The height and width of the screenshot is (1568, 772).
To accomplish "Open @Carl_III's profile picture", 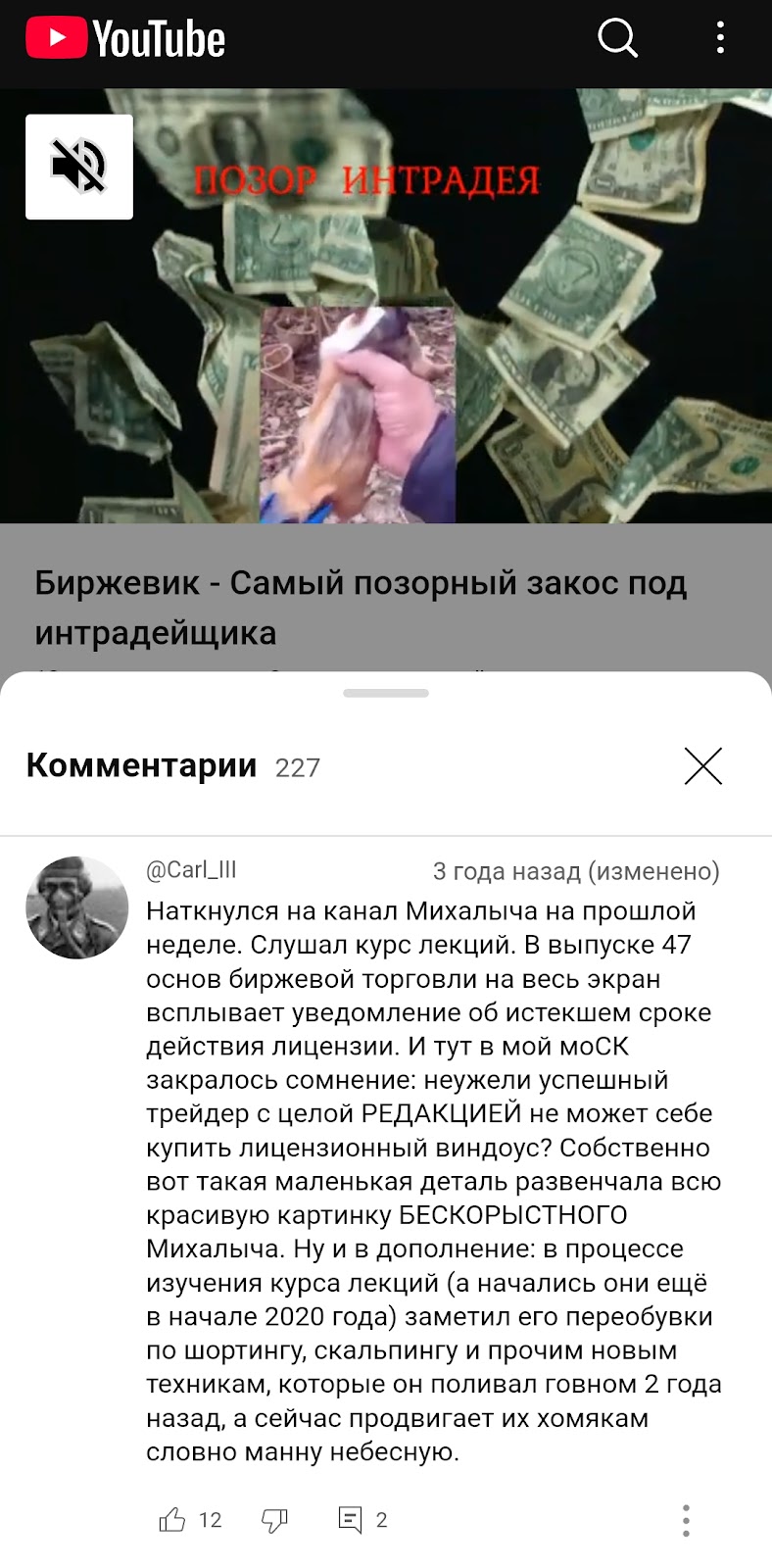I will (x=76, y=907).
